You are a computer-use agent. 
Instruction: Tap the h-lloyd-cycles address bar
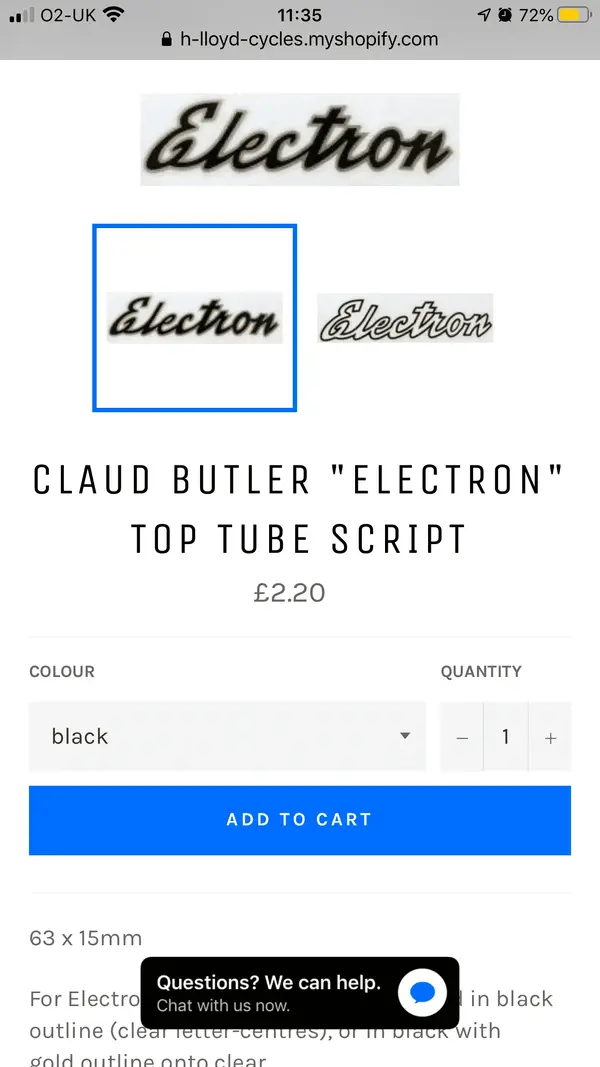tap(300, 40)
